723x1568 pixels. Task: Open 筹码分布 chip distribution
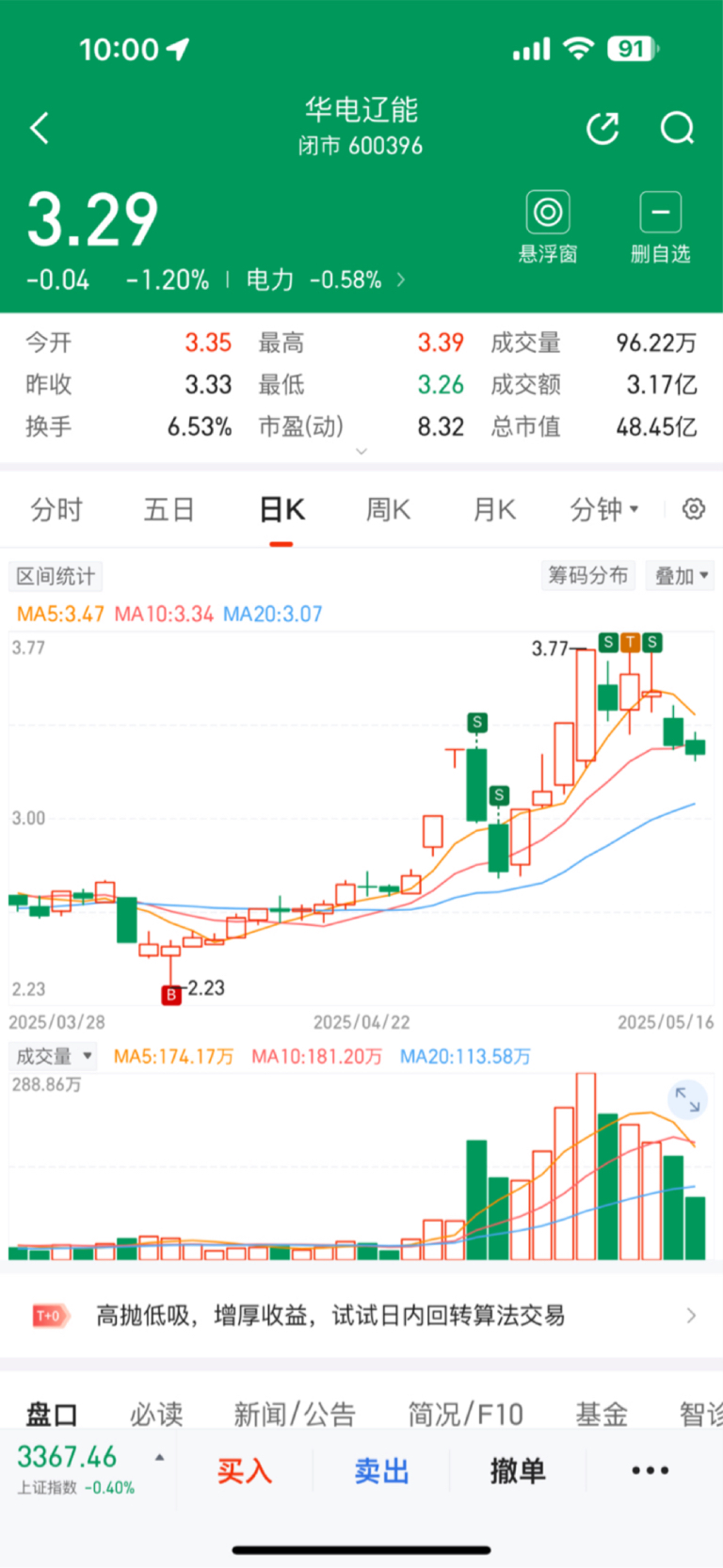[x=588, y=575]
